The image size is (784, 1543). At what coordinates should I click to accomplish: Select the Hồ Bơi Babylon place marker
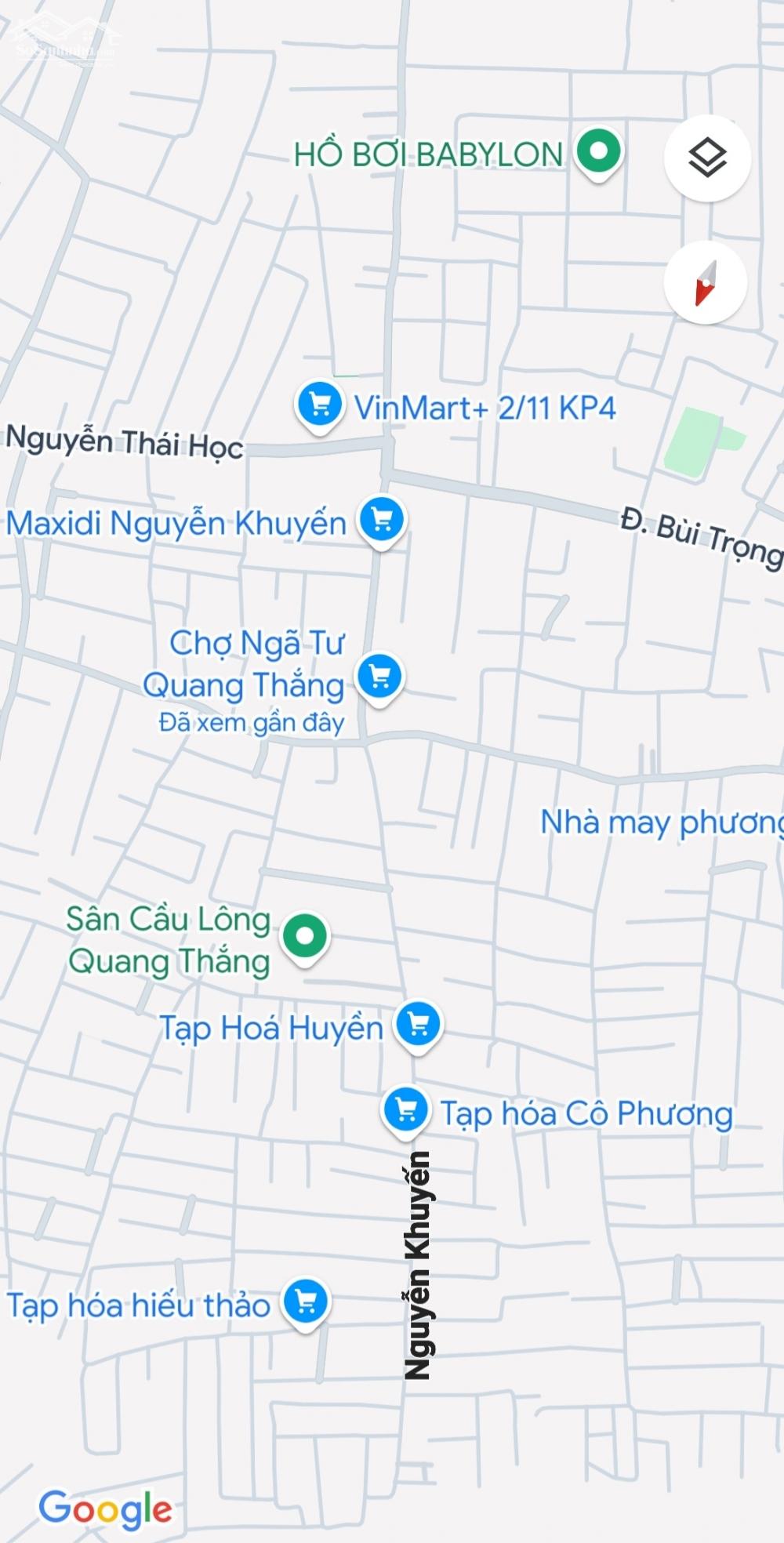point(599,154)
